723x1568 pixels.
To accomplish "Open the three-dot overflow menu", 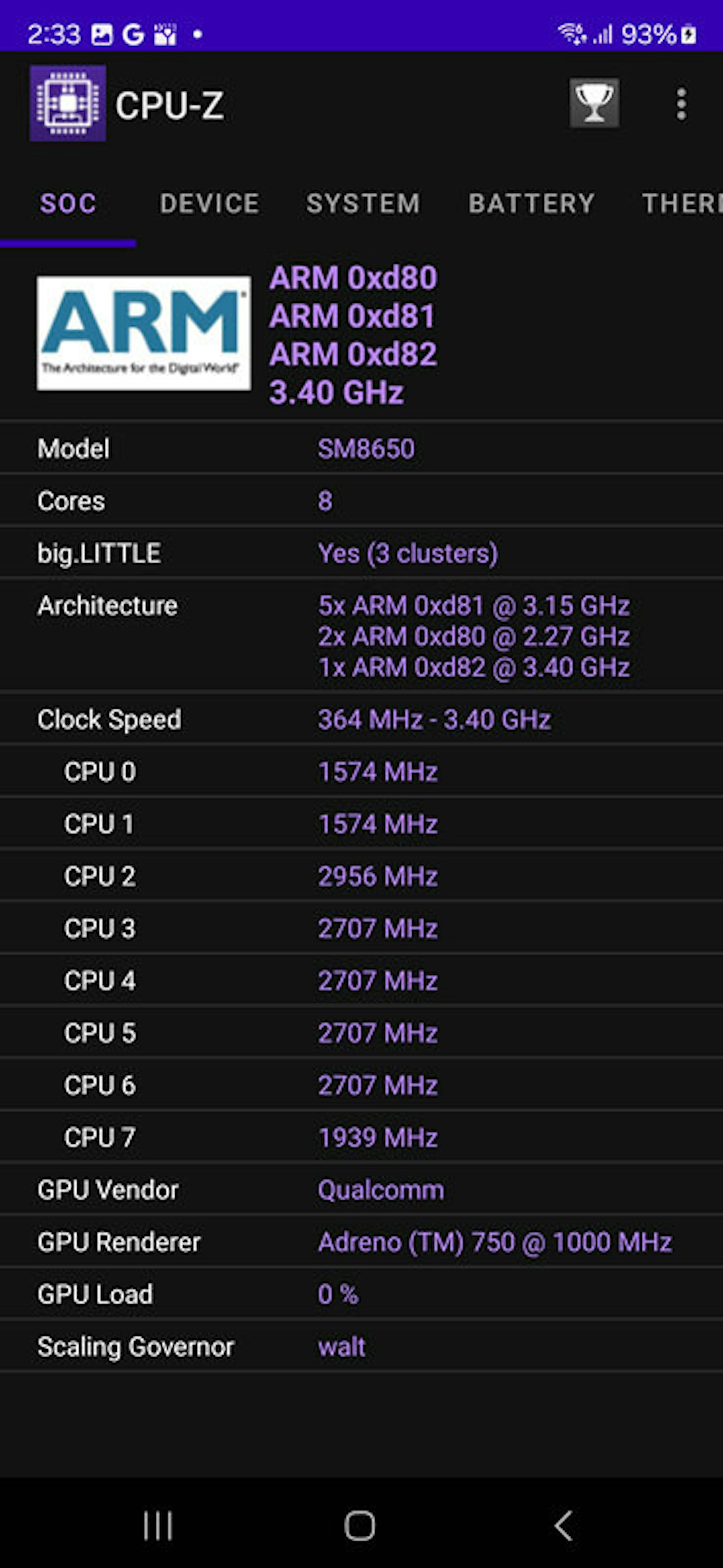I will [681, 104].
